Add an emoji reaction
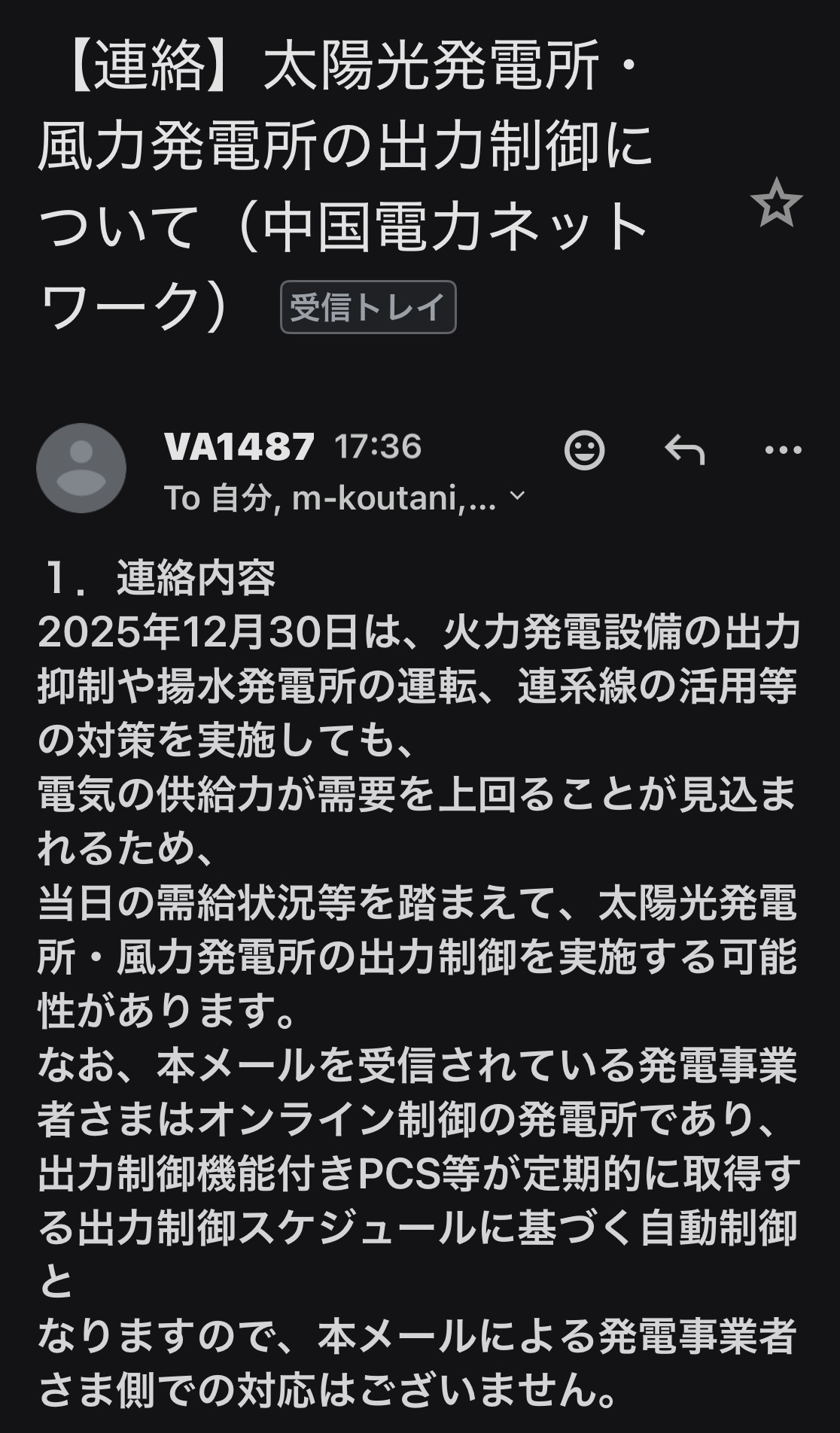Viewport: 840px width, 1433px height. coord(584,450)
